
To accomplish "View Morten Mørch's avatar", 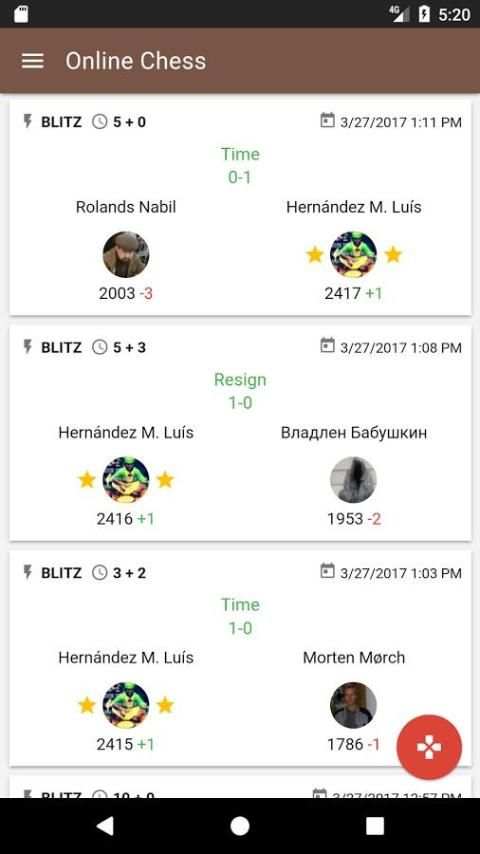I will pos(353,705).
